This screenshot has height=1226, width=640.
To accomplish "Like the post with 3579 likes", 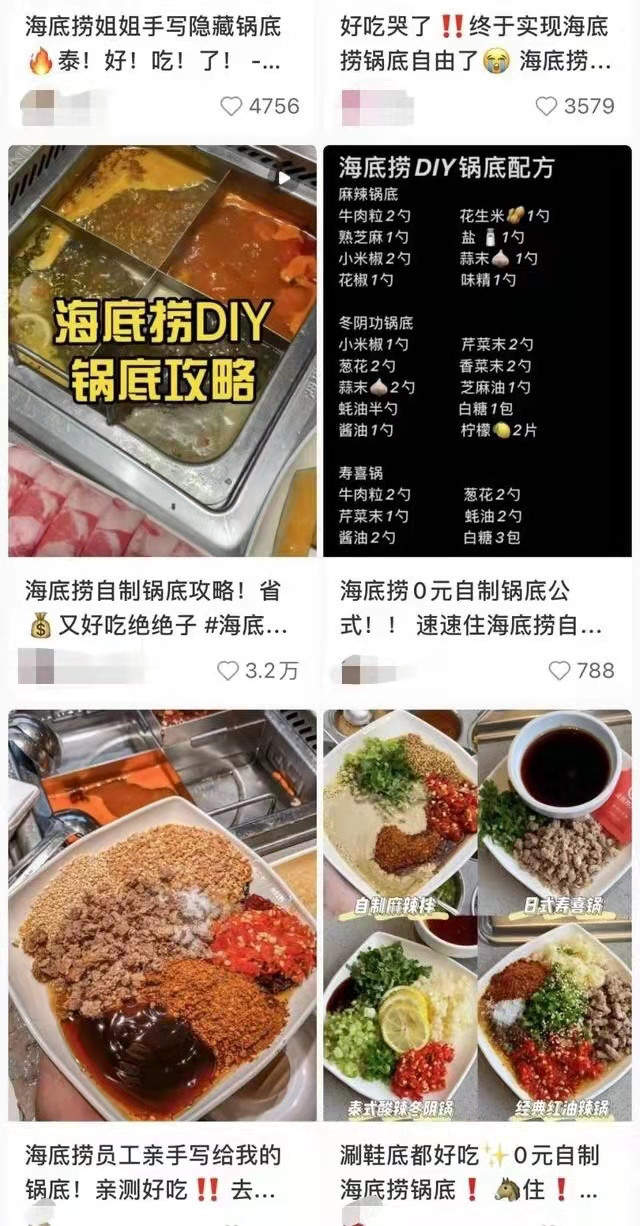I will click(546, 106).
